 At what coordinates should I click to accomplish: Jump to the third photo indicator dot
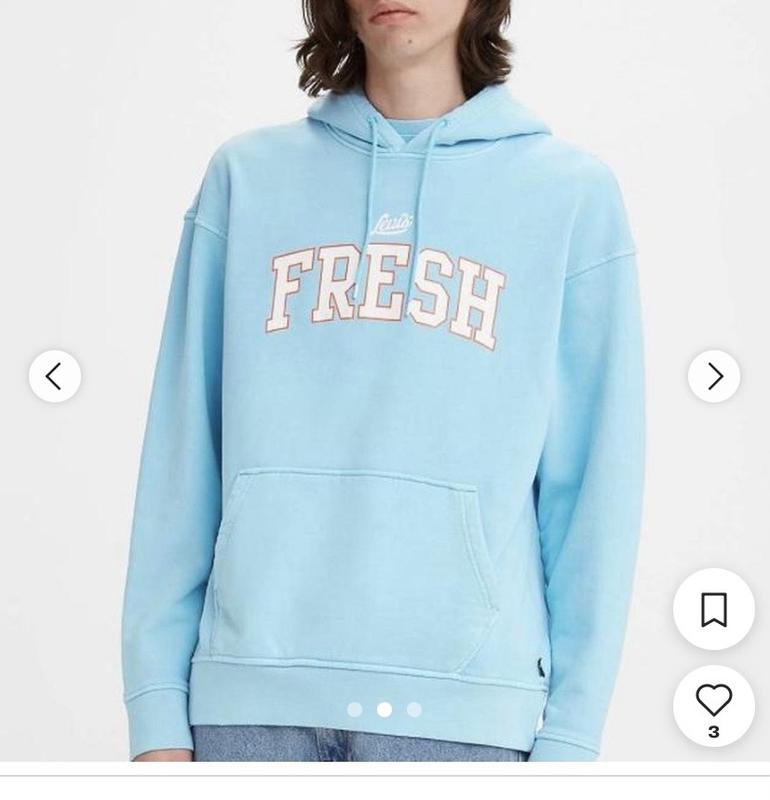(414, 709)
